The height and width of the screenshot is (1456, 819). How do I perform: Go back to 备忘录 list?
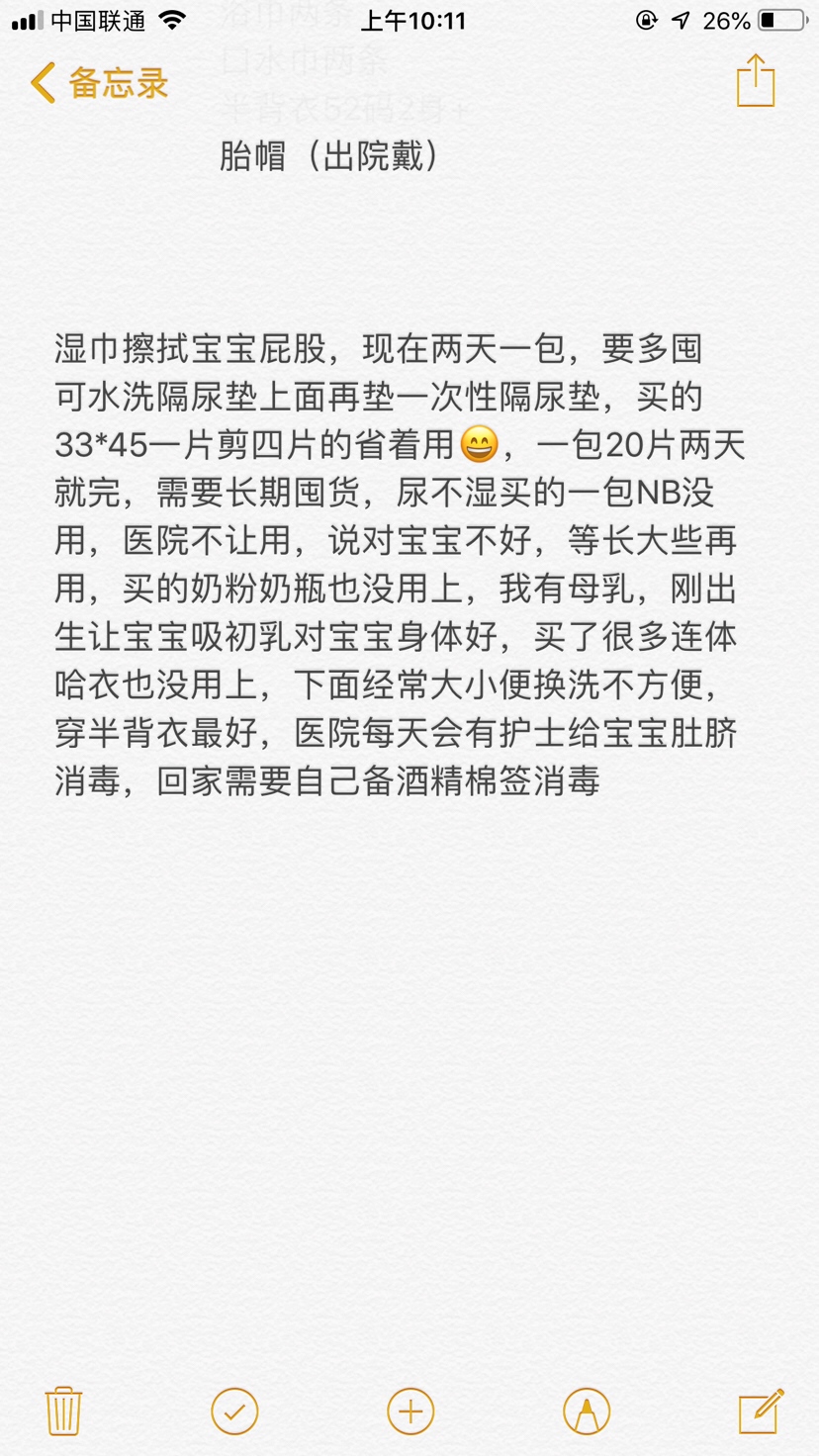(x=99, y=83)
